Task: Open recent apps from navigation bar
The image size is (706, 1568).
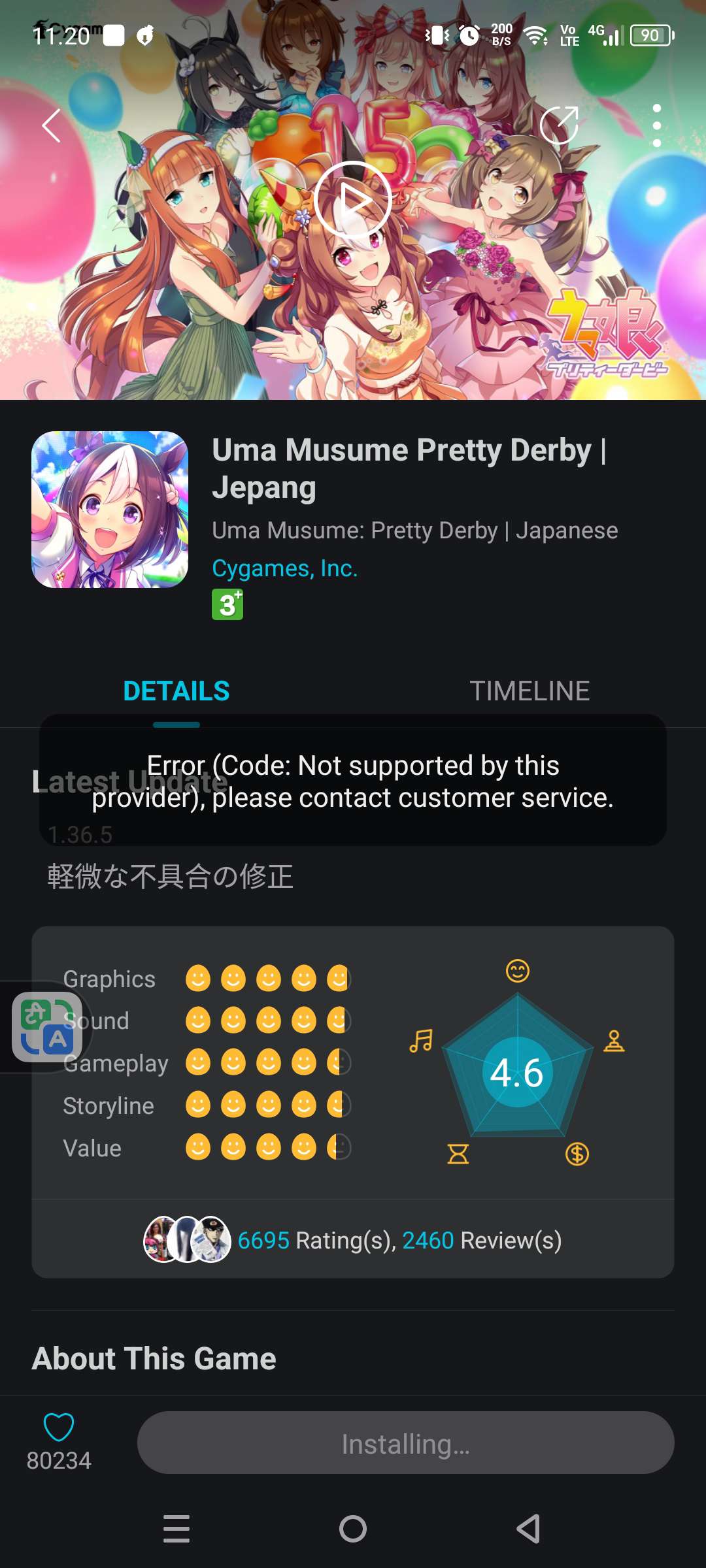Action: 176,1529
